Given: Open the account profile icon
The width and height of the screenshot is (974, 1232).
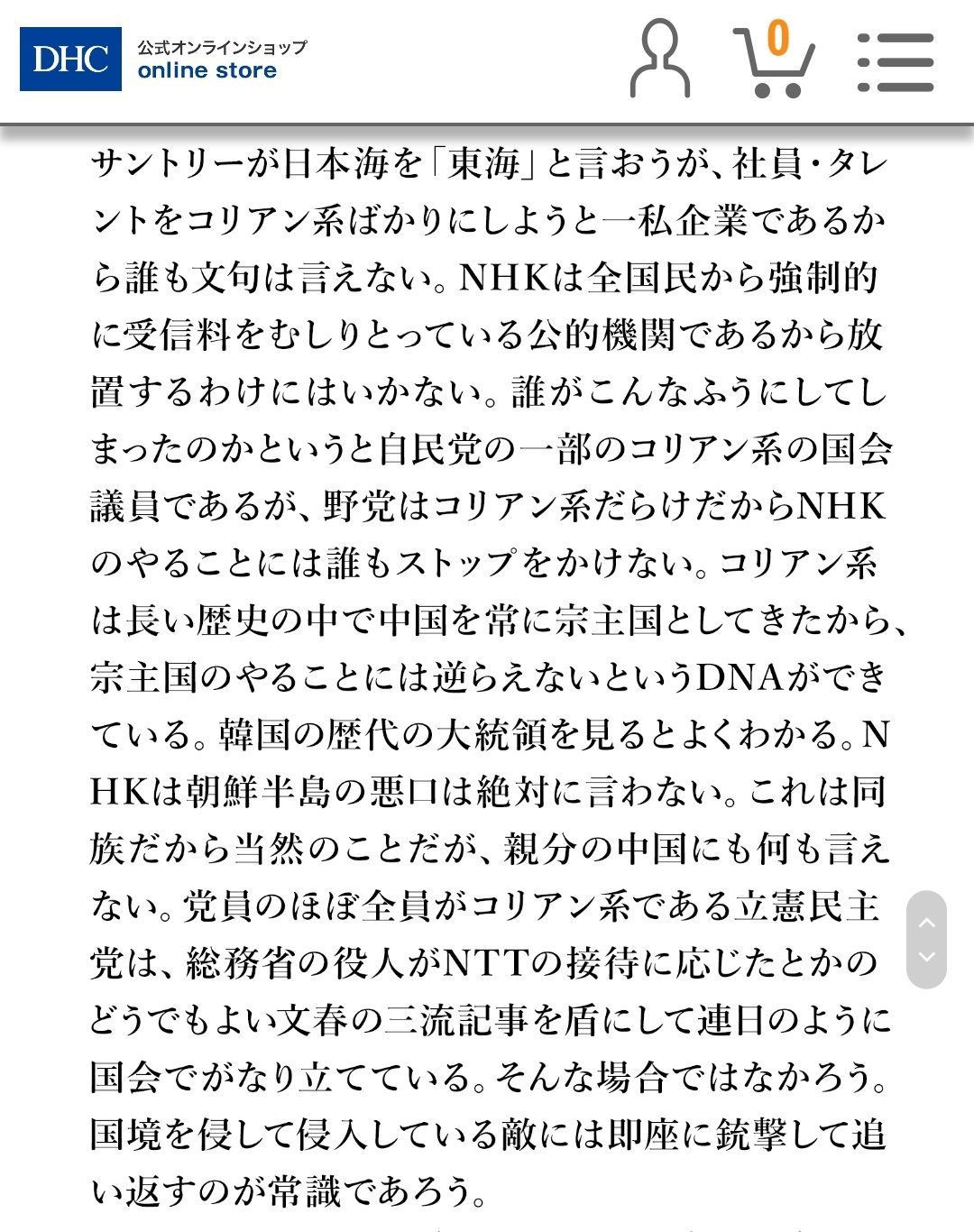Looking at the screenshot, I should click(659, 60).
